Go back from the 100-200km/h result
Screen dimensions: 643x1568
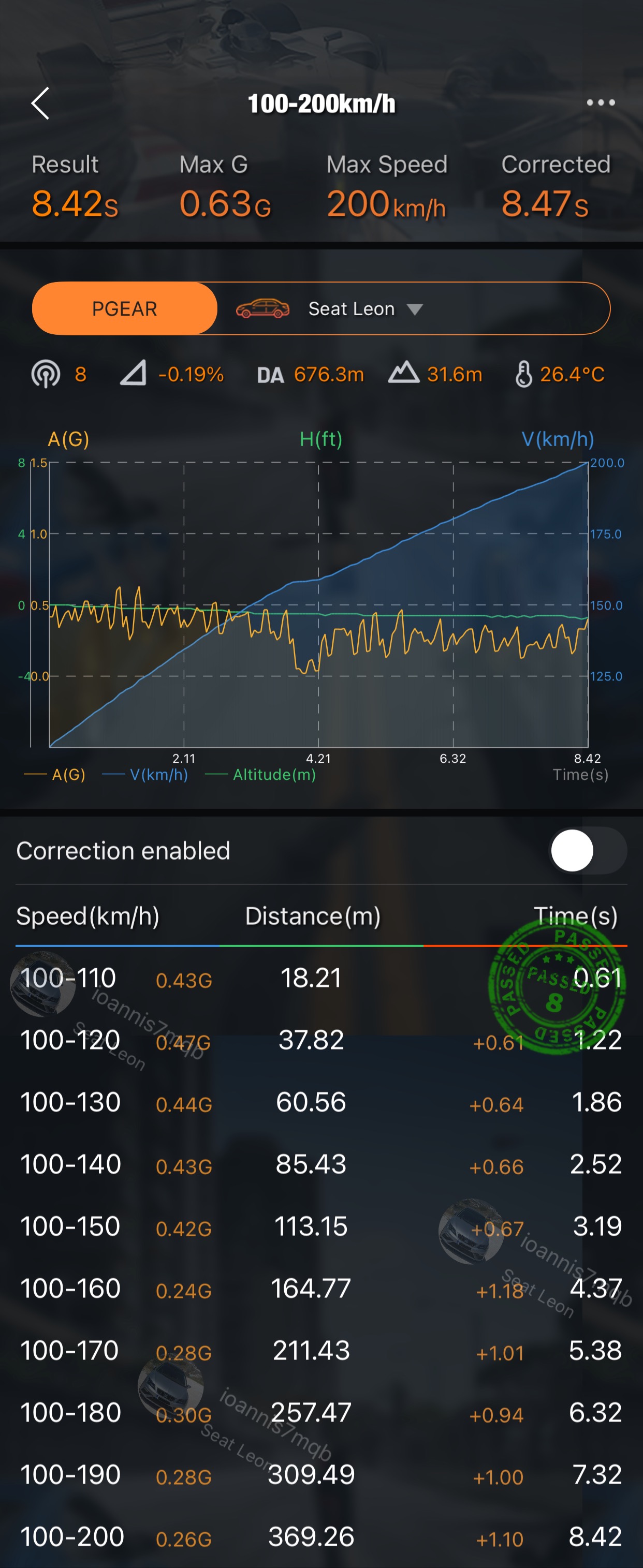coord(40,103)
